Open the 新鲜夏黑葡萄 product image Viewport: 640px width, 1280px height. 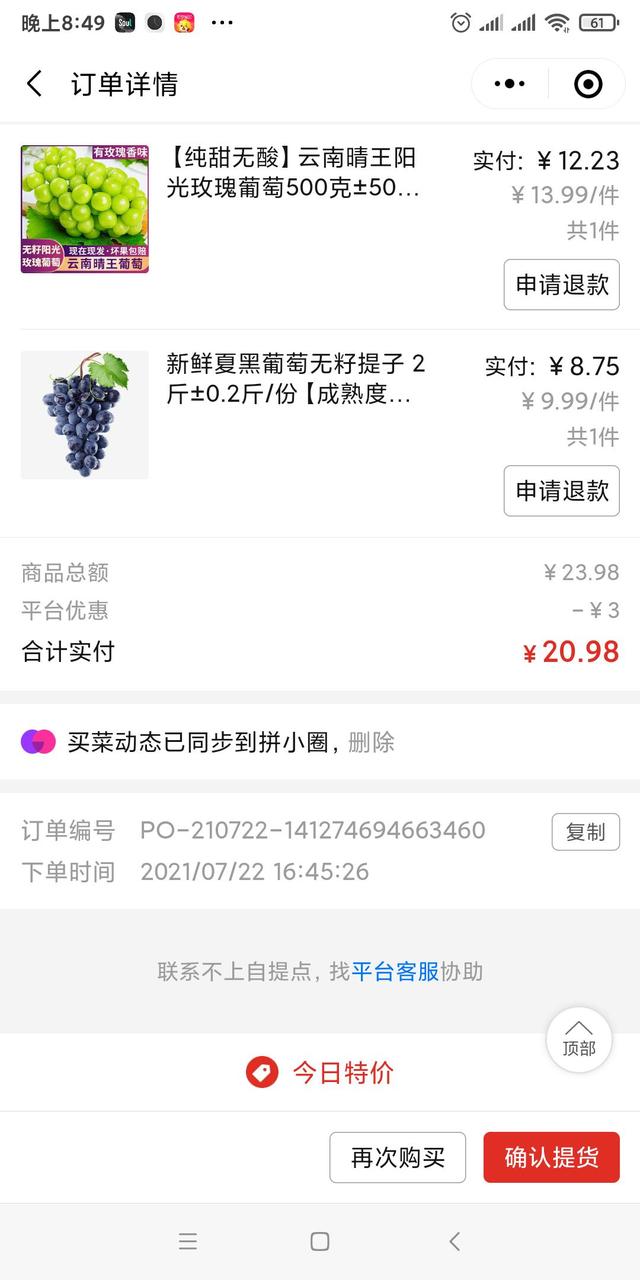(x=85, y=415)
